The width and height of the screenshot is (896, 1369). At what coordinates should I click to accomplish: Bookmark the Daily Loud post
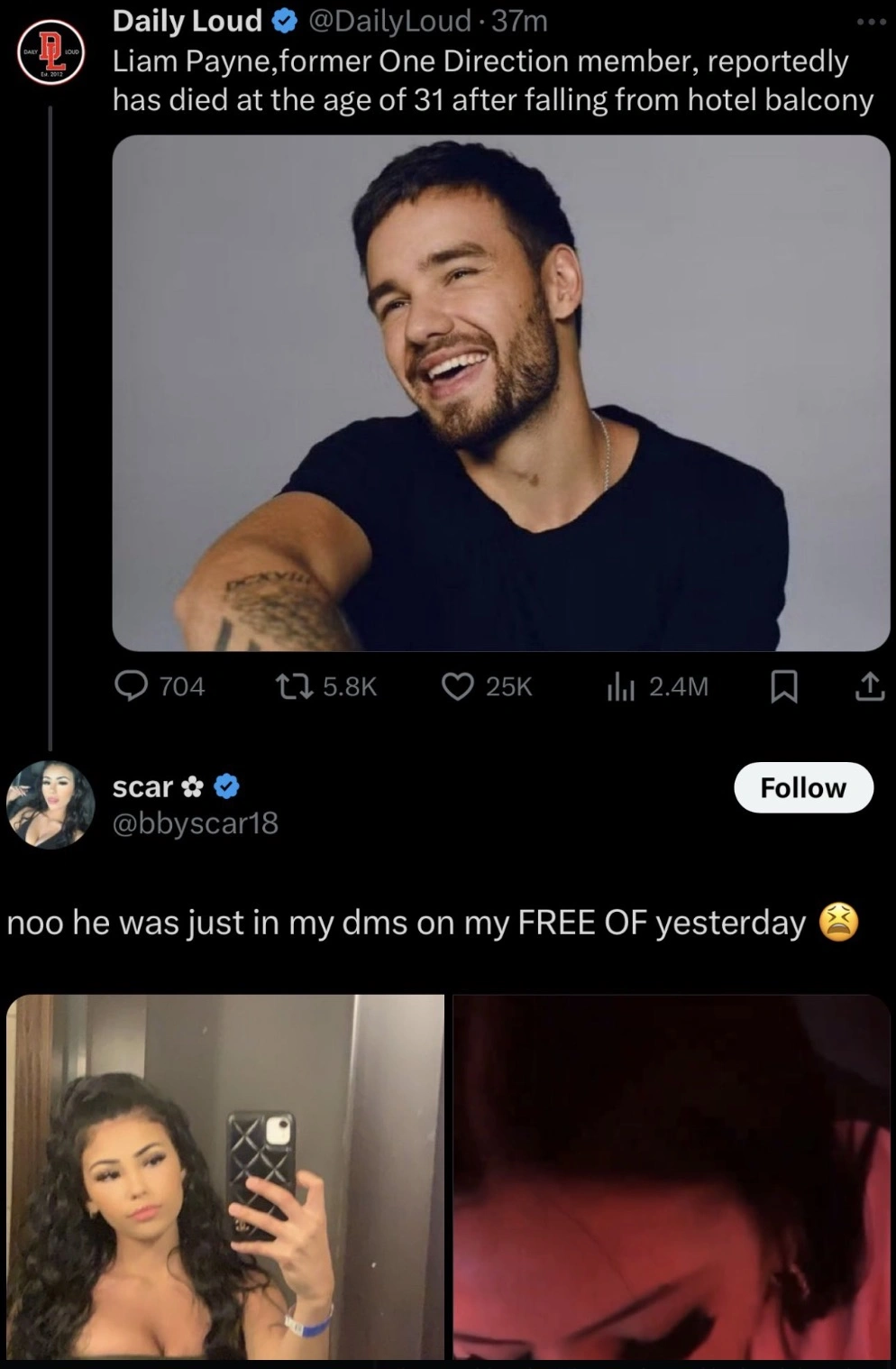pos(783,687)
